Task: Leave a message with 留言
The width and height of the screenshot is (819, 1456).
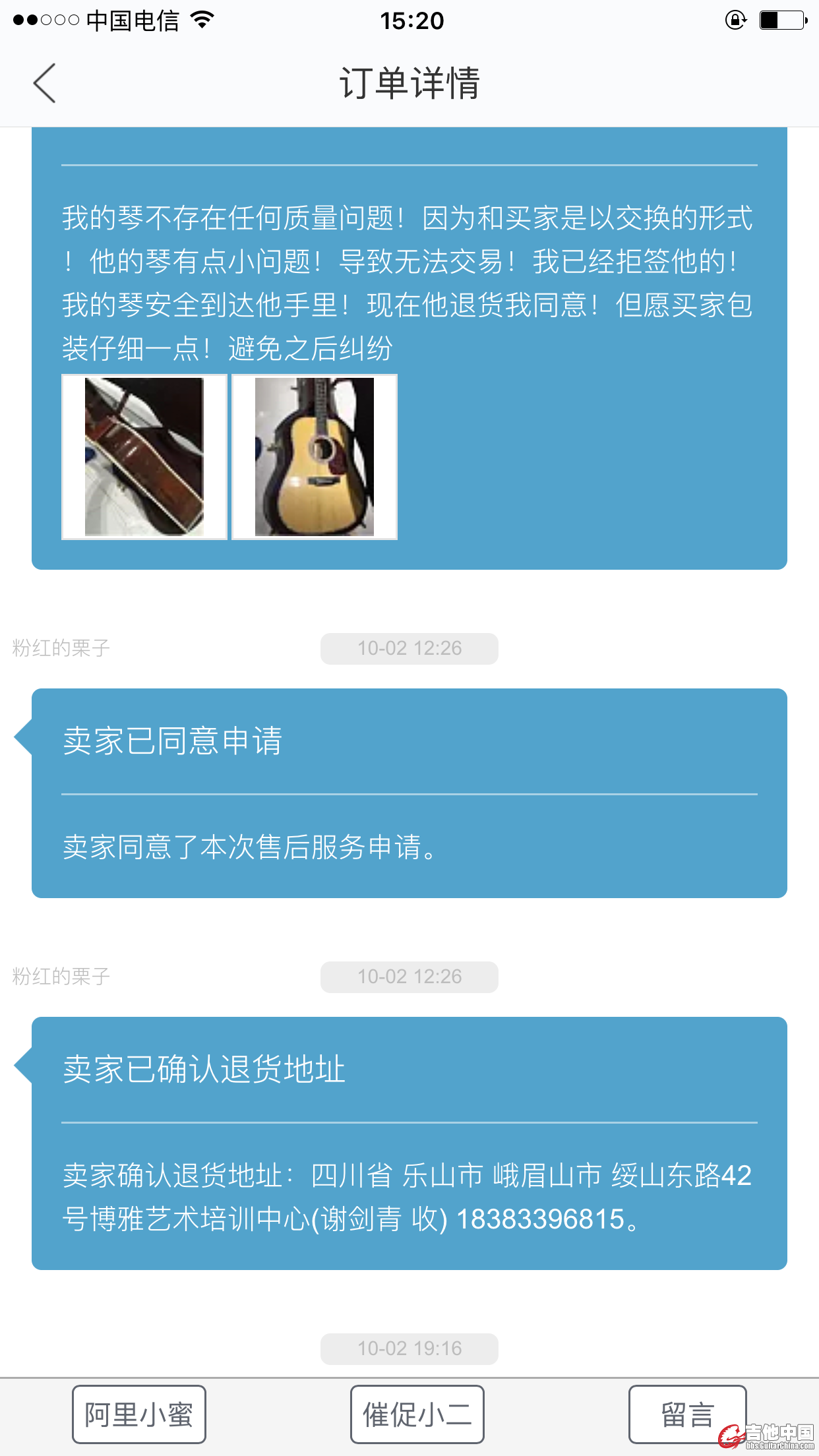Action: pos(687,1414)
